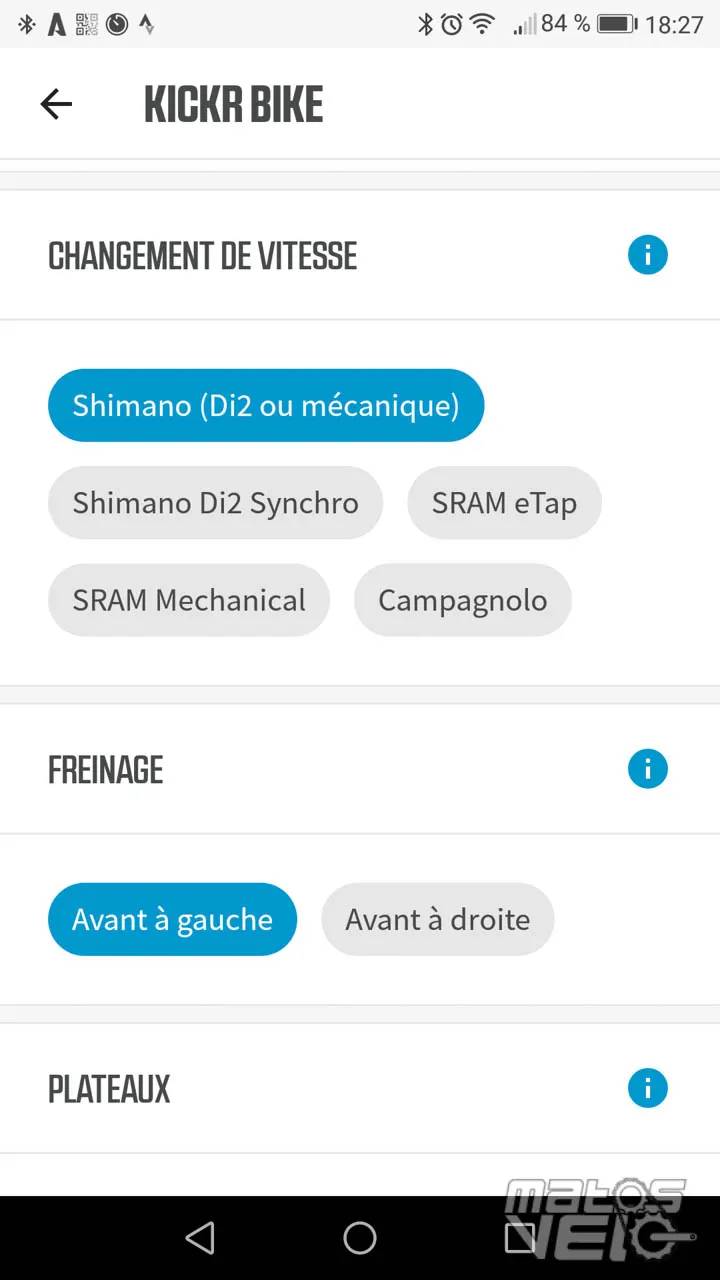Show info about Plateaux
Image resolution: width=720 pixels, height=1280 pixels.
tap(647, 1088)
